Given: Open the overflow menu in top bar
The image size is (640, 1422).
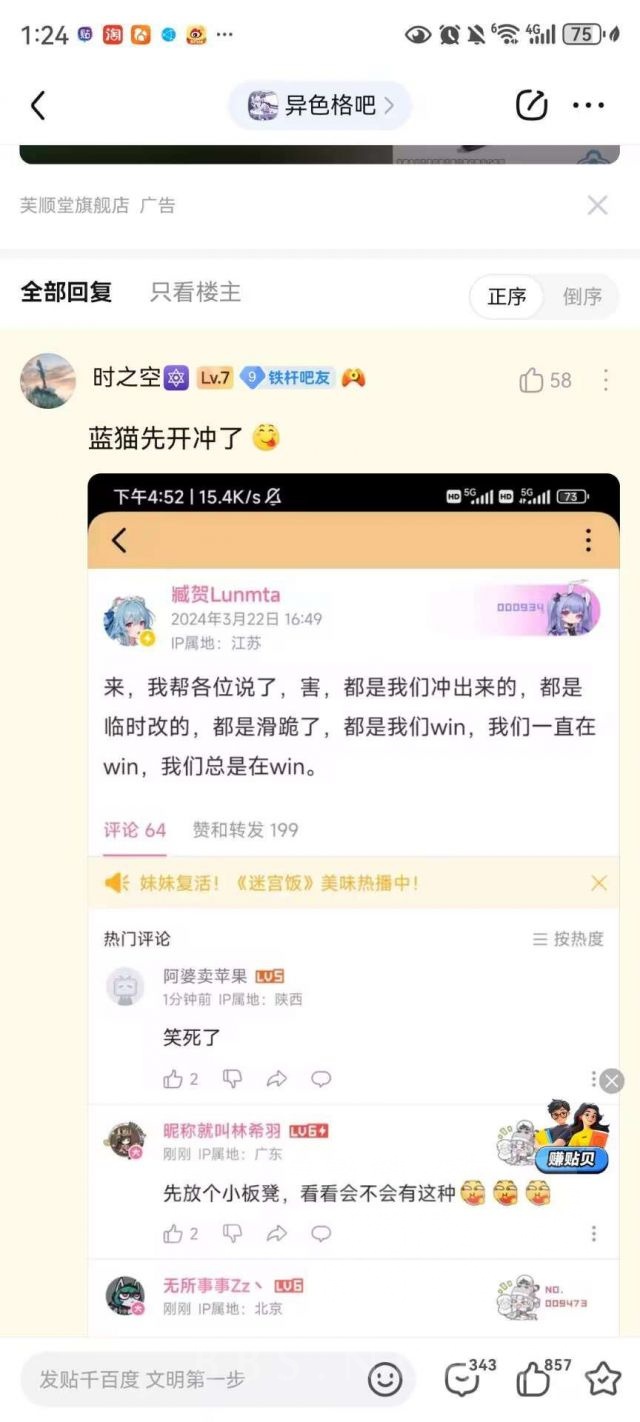Looking at the screenshot, I should pos(588,105).
